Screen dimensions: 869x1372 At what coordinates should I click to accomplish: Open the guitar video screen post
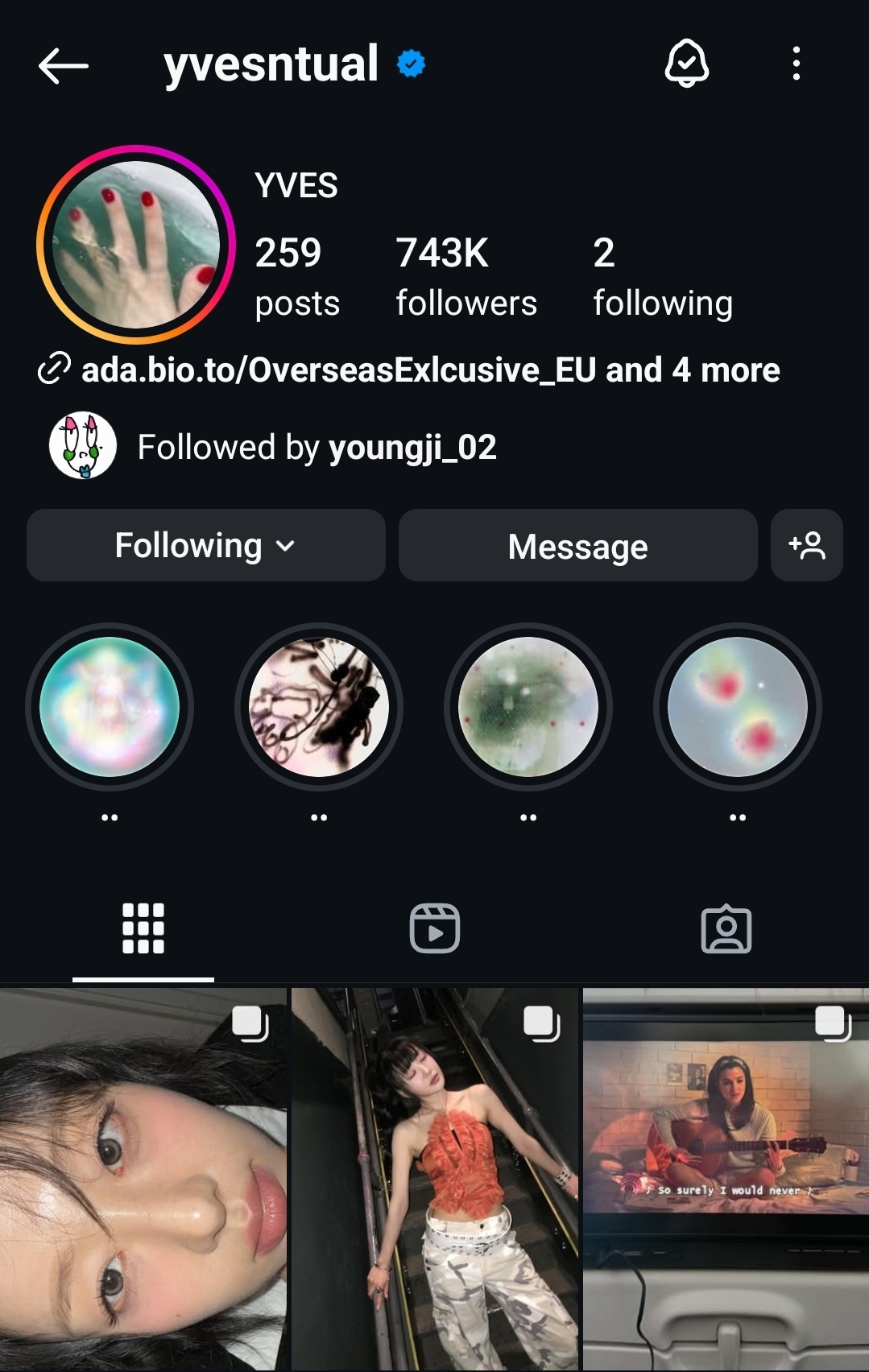[x=726, y=1180]
